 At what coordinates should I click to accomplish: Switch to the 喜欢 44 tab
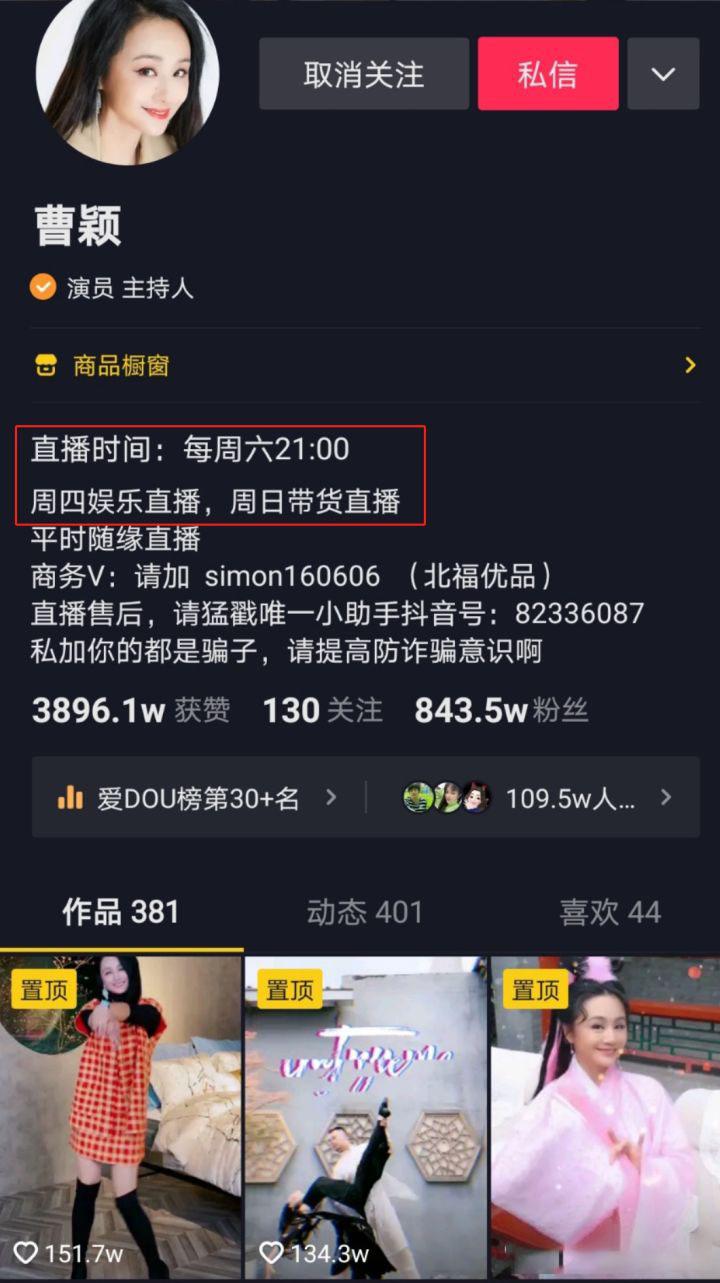pyautogui.click(x=609, y=912)
